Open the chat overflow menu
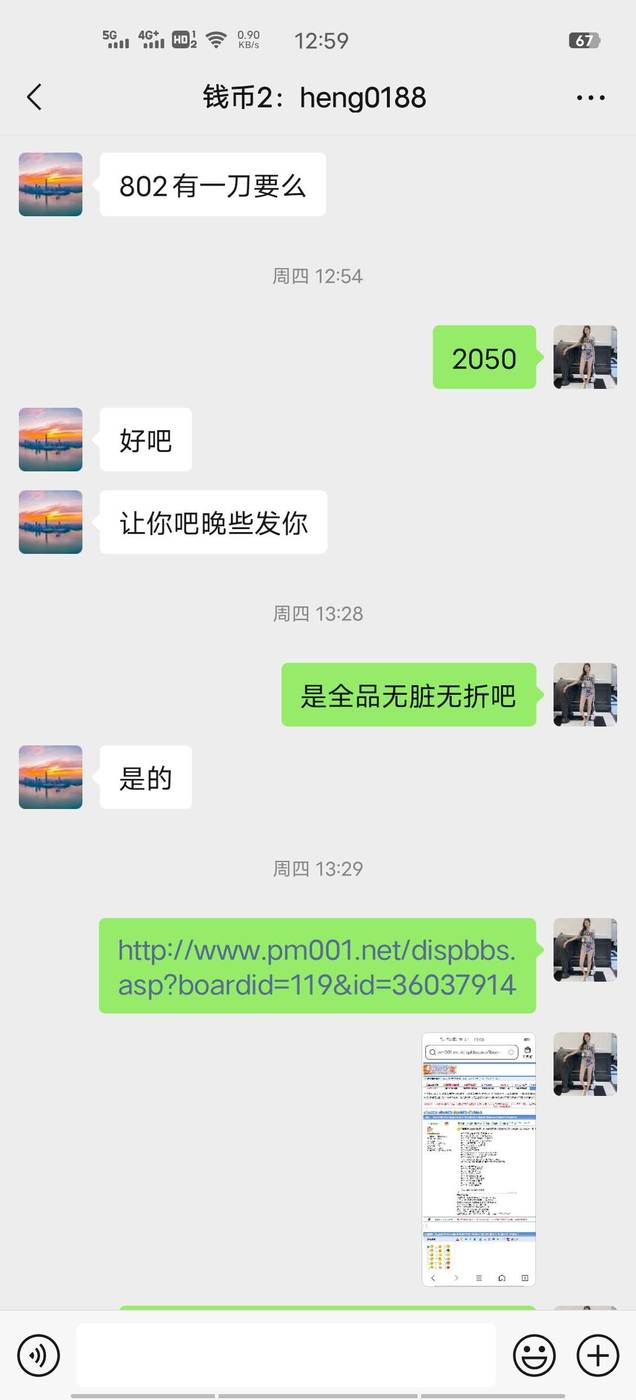The height and width of the screenshot is (1400, 636). tap(590, 97)
